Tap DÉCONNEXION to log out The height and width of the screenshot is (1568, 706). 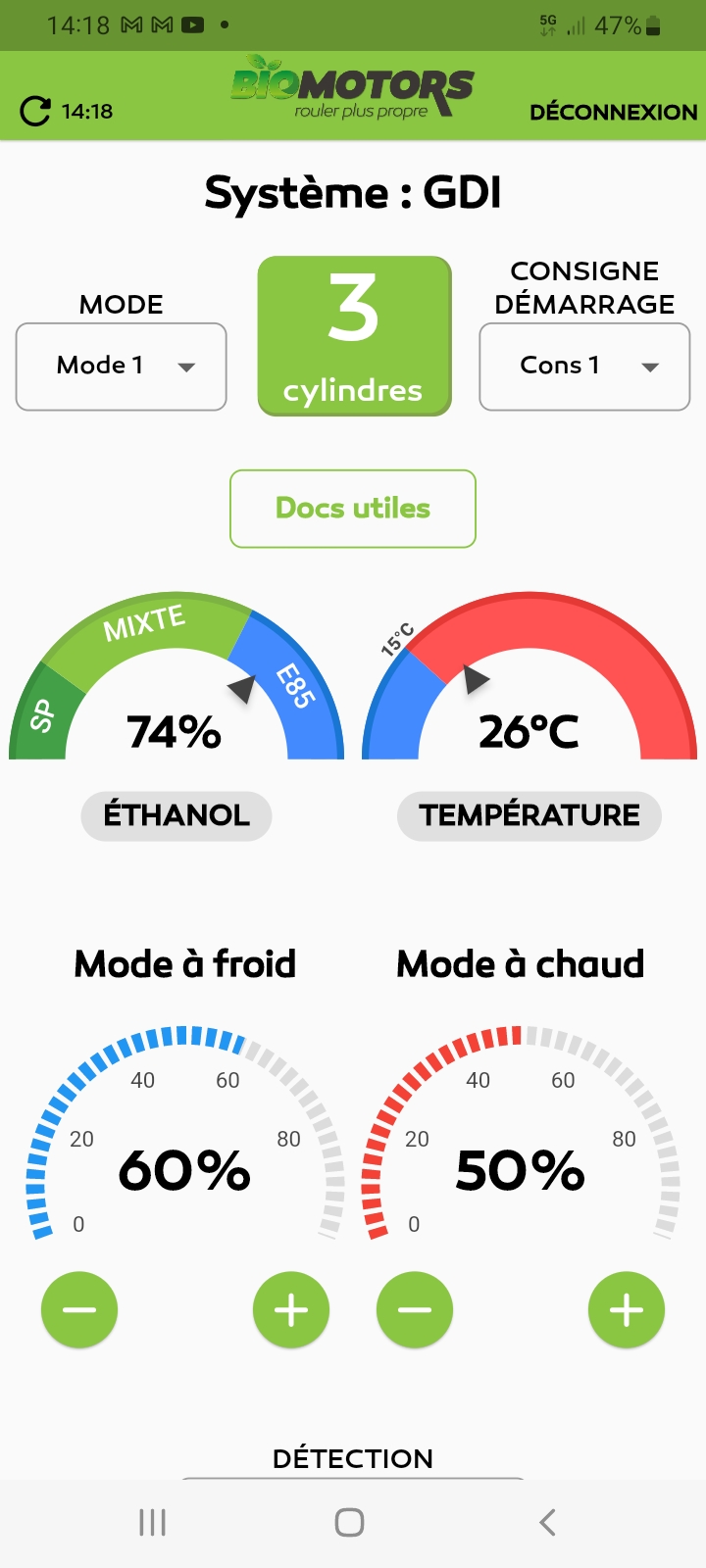pyautogui.click(x=613, y=112)
